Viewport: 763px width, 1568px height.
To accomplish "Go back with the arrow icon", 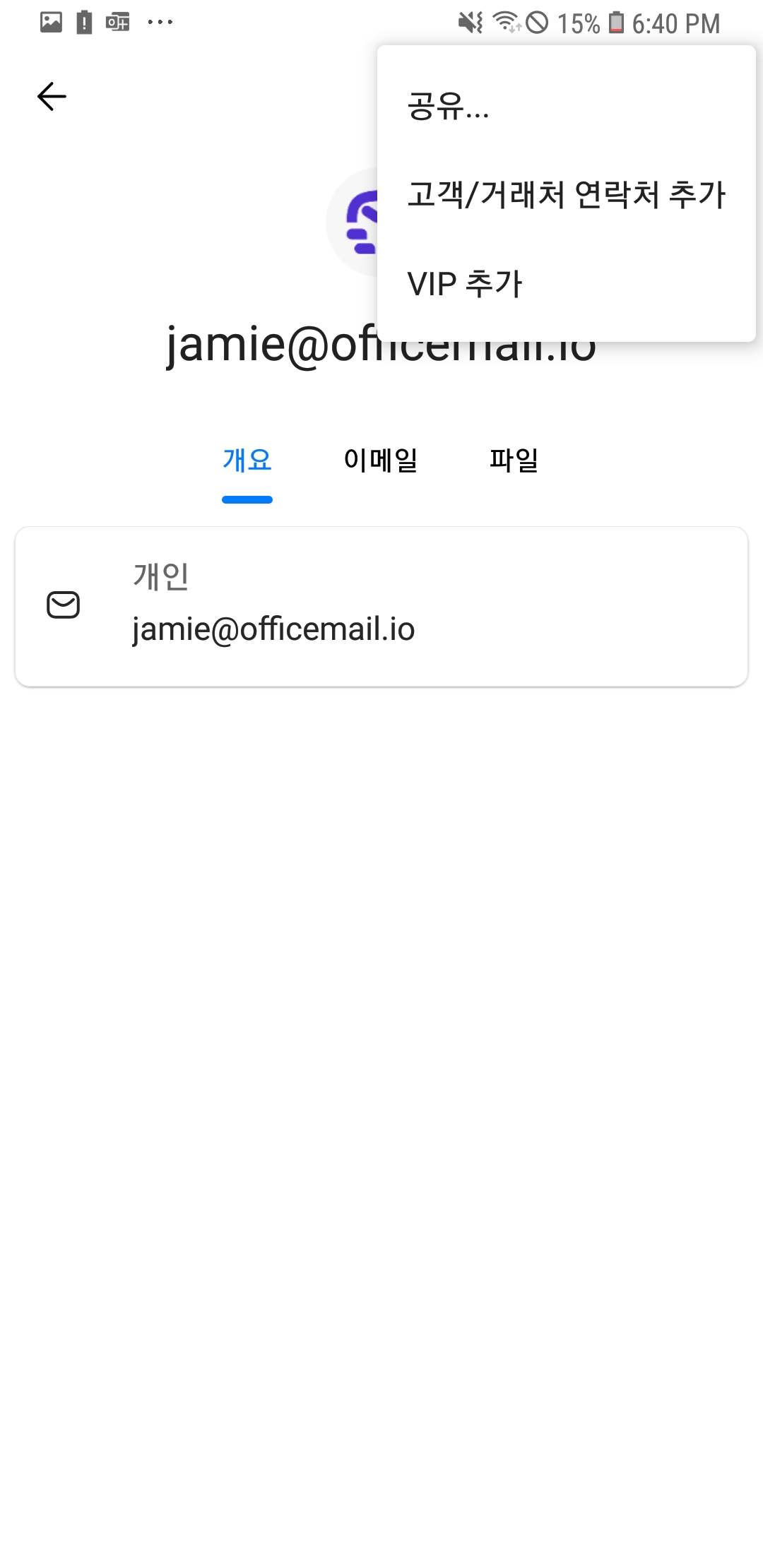I will [52, 97].
